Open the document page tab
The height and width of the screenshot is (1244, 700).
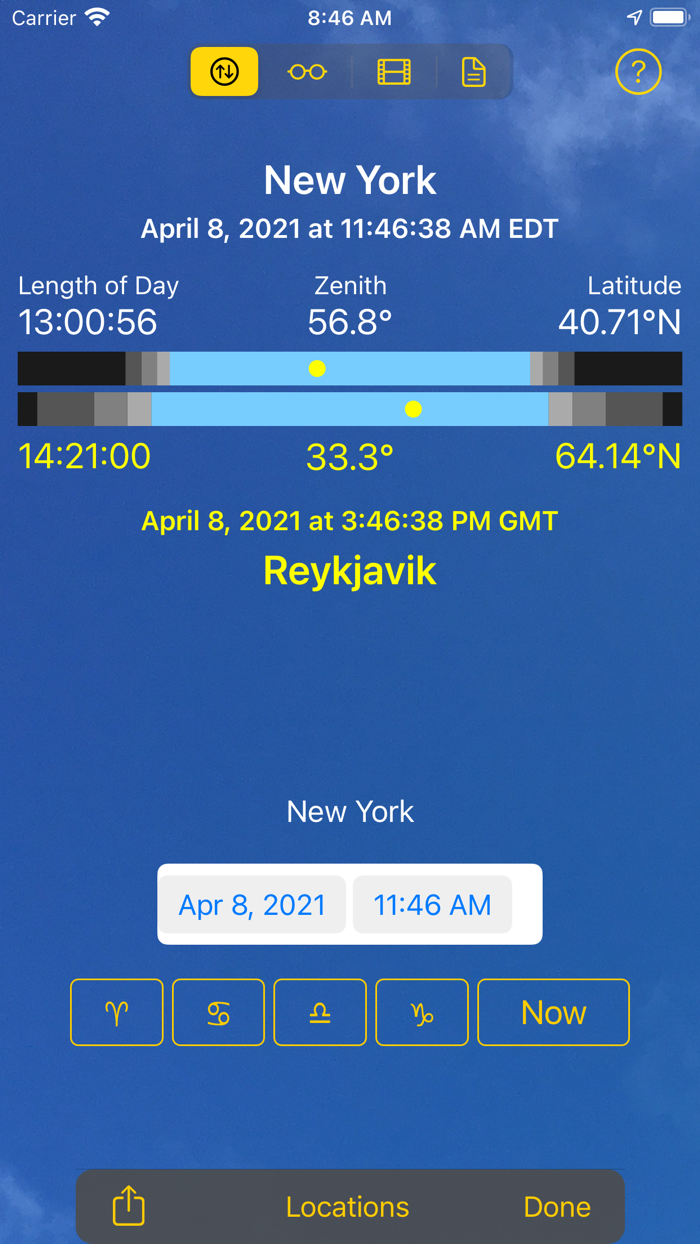coord(473,72)
